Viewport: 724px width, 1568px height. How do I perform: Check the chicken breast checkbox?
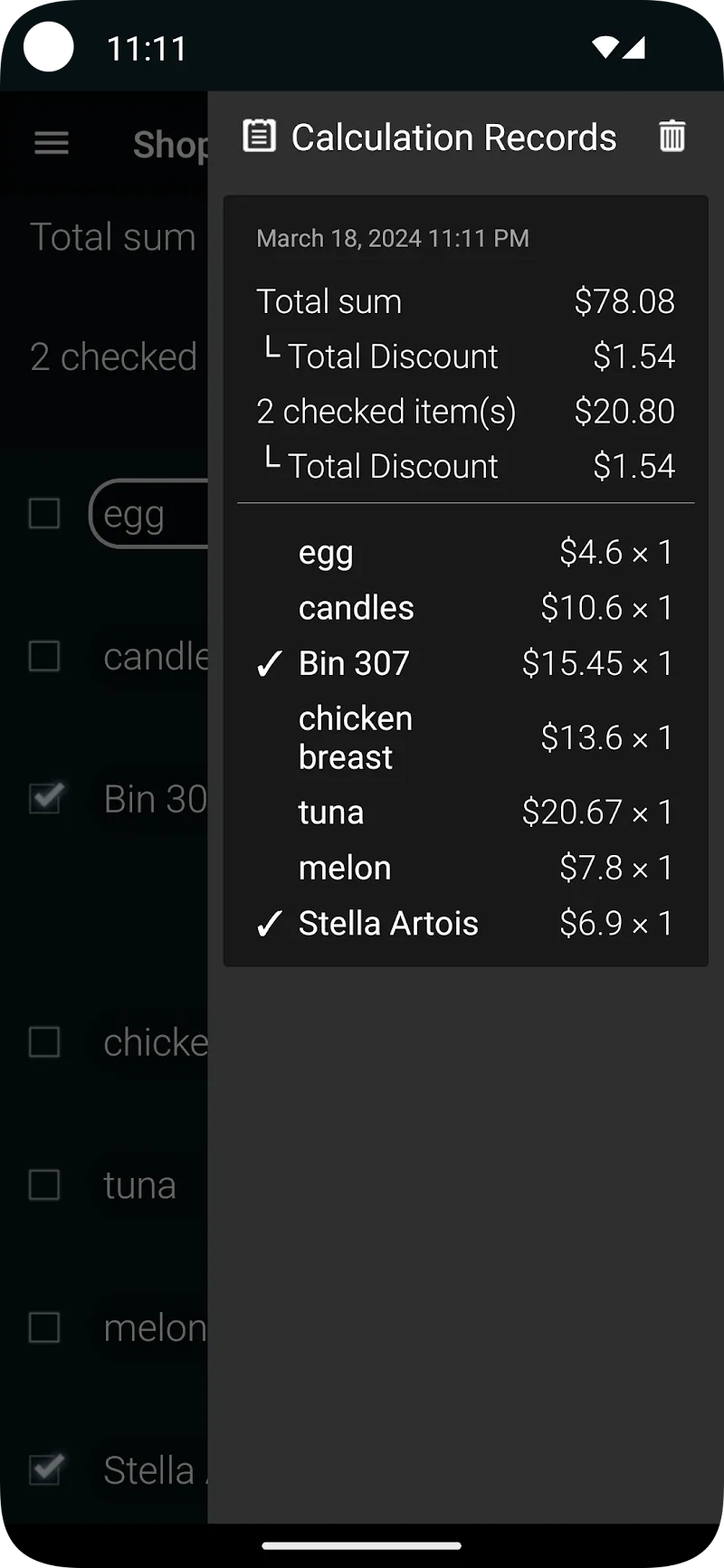pyautogui.click(x=44, y=1042)
